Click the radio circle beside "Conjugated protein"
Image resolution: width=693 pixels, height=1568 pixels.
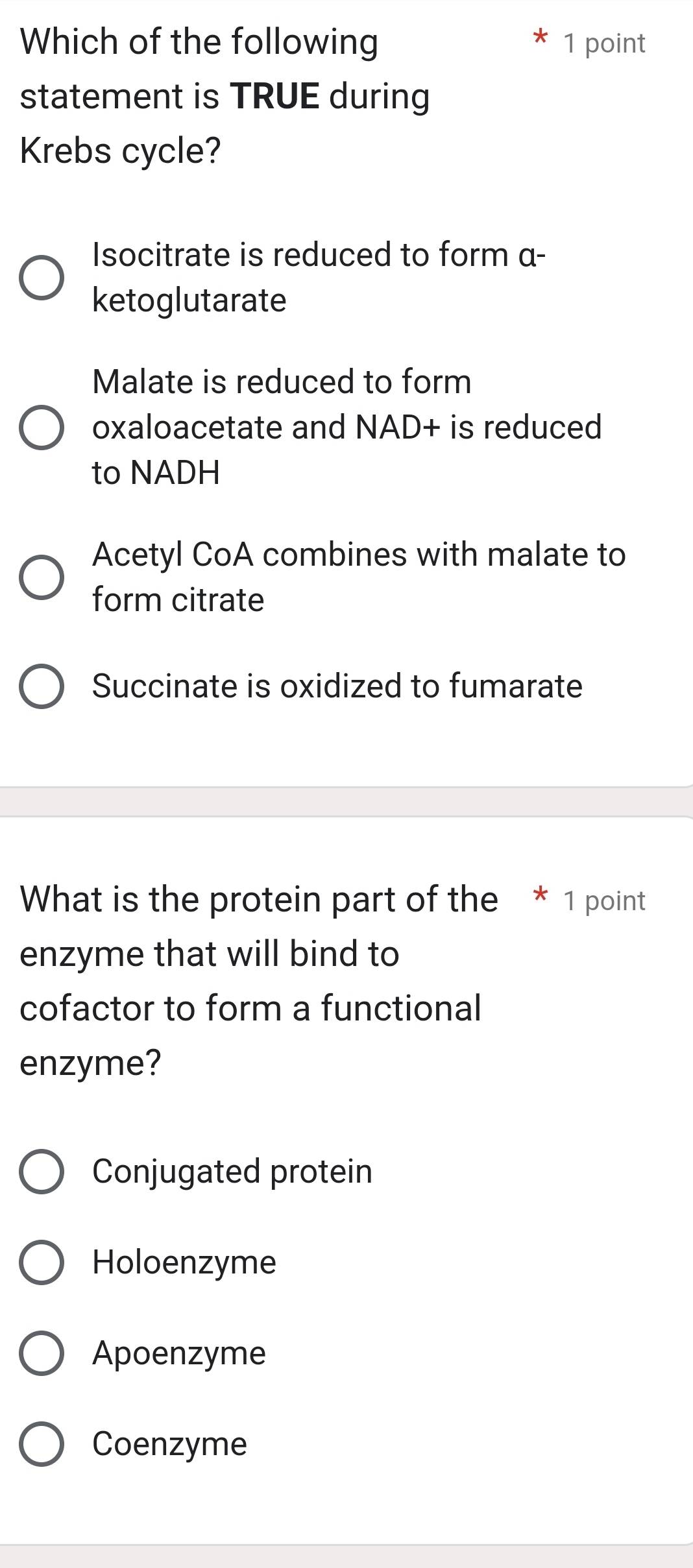(x=43, y=1172)
